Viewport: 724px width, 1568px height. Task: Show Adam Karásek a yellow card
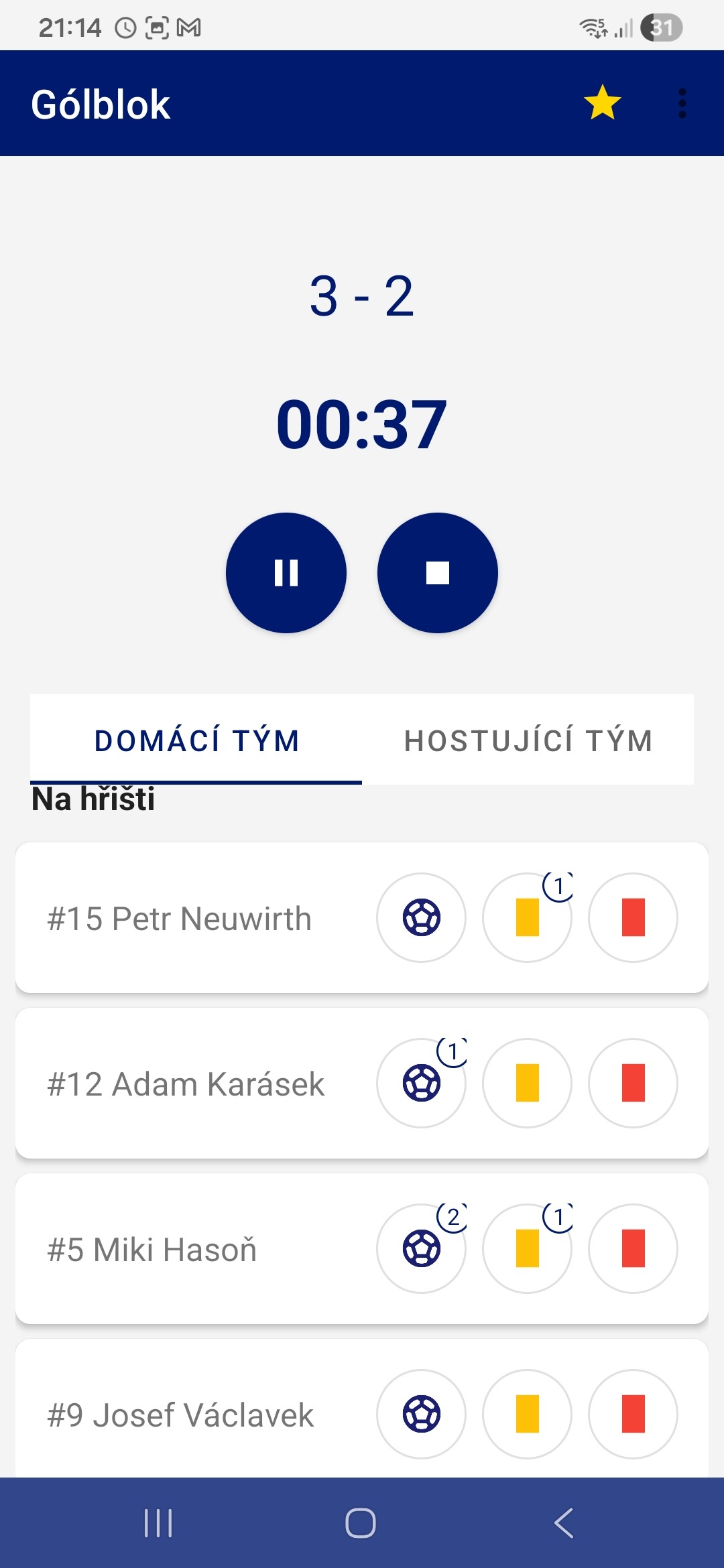pos(528,1083)
